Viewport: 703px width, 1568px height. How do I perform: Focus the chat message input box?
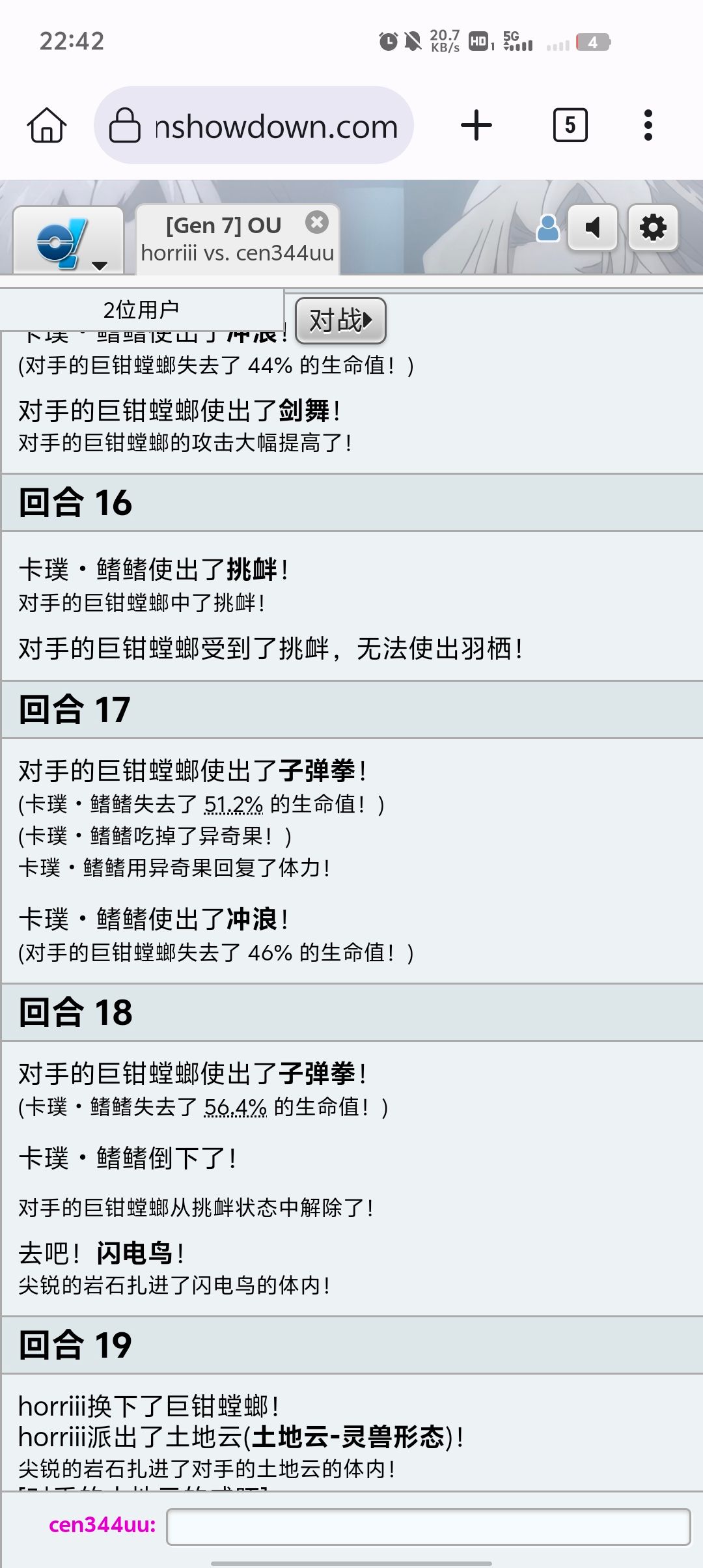pos(428,1526)
